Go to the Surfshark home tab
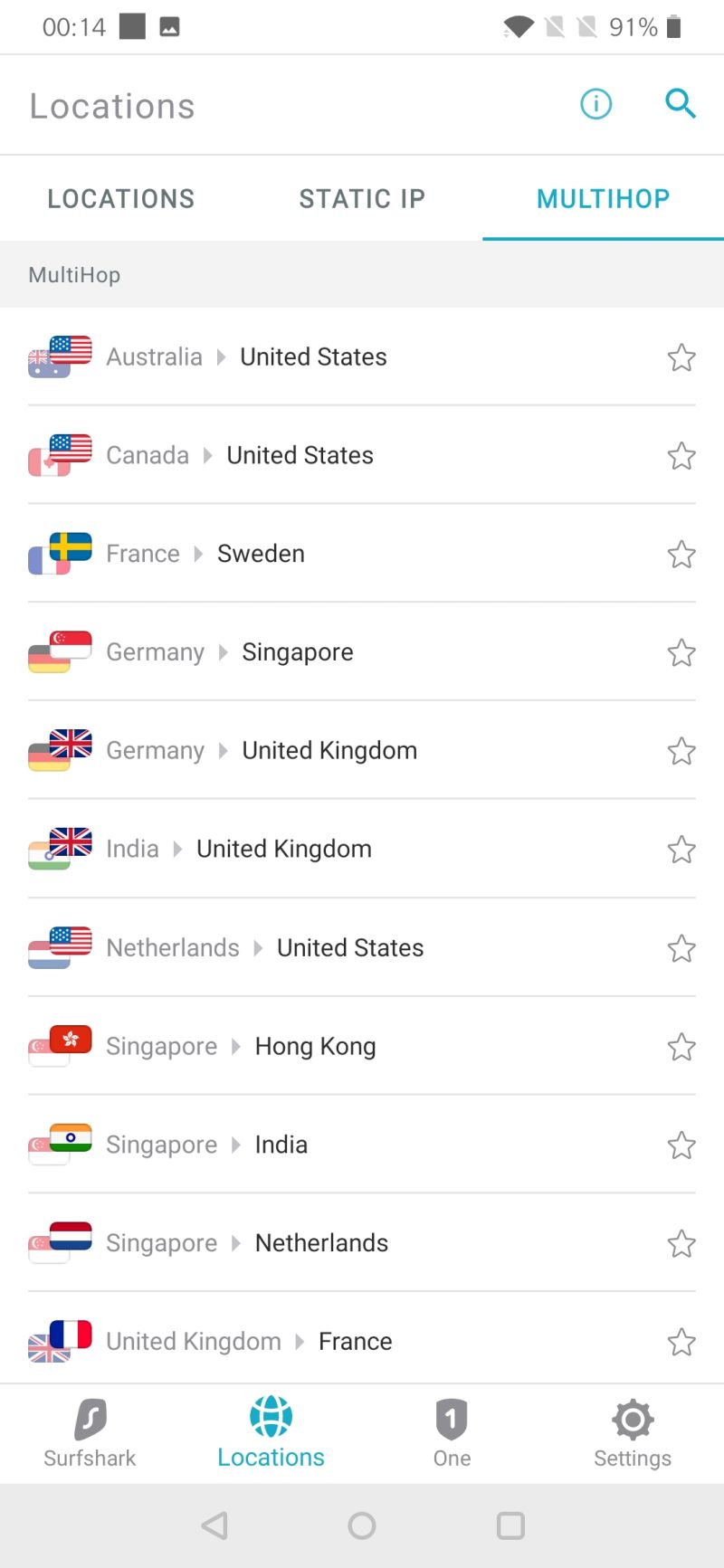Viewport: 724px width, 1568px height. tap(90, 1432)
